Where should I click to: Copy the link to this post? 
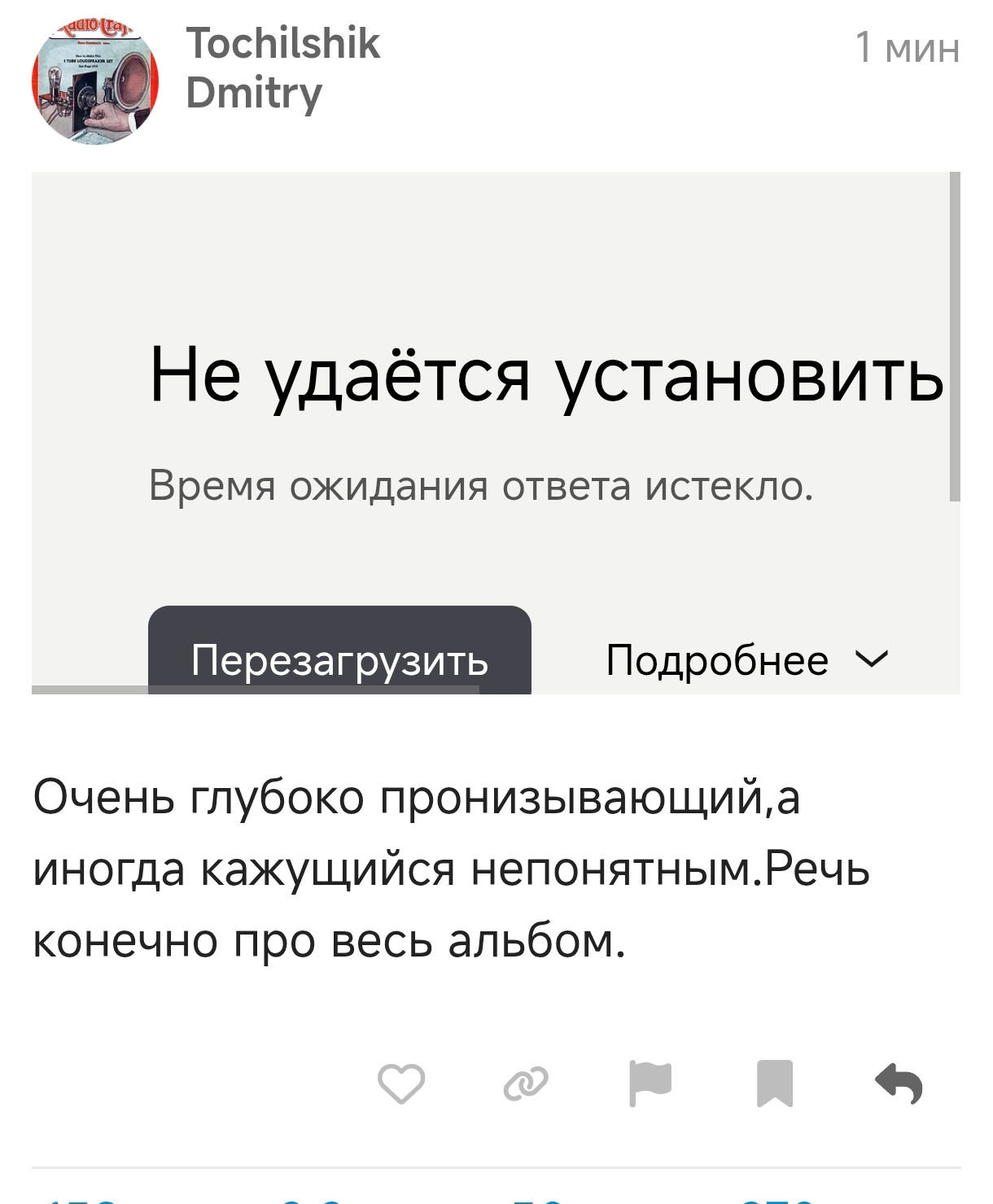[x=526, y=1084]
